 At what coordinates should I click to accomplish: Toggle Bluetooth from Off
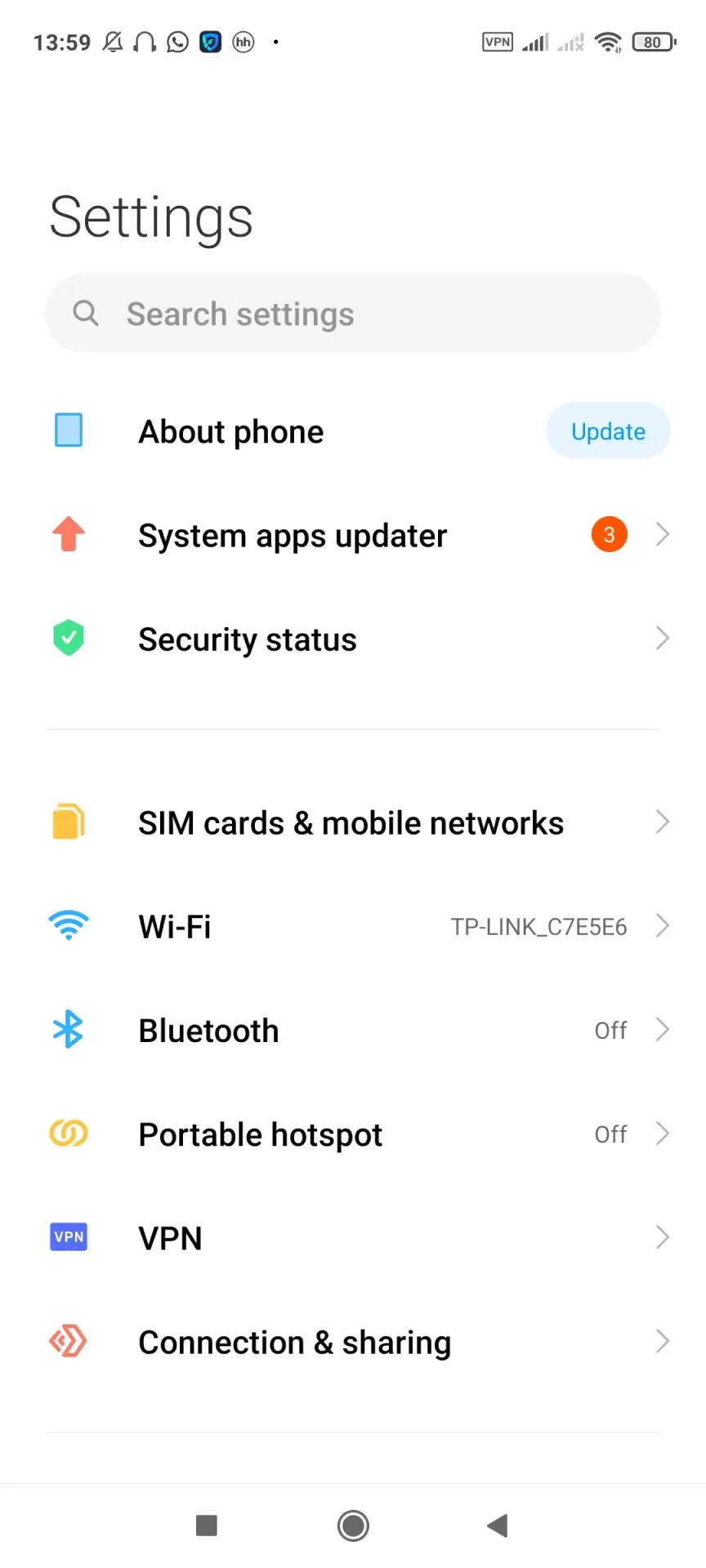[610, 1030]
